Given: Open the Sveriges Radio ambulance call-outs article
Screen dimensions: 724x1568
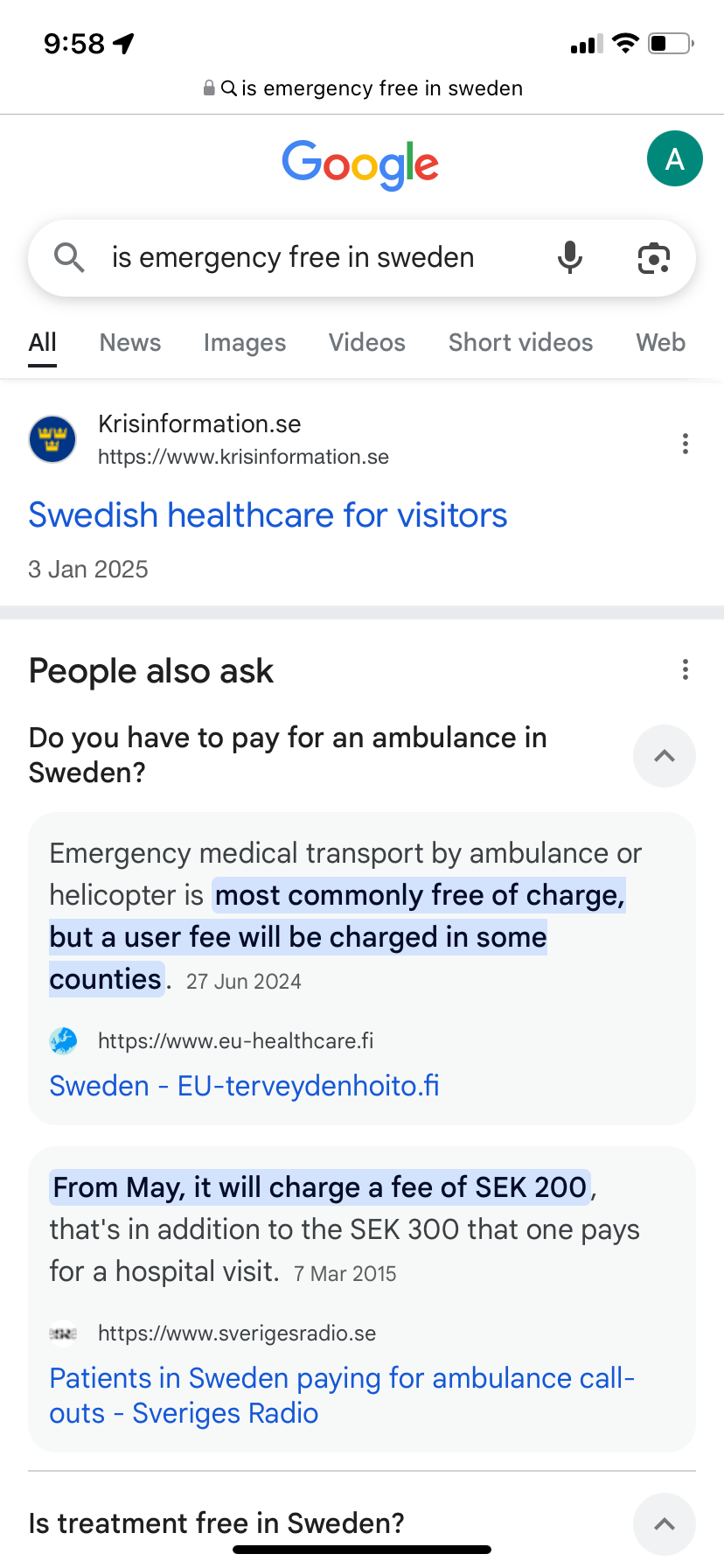Looking at the screenshot, I should point(342,1395).
